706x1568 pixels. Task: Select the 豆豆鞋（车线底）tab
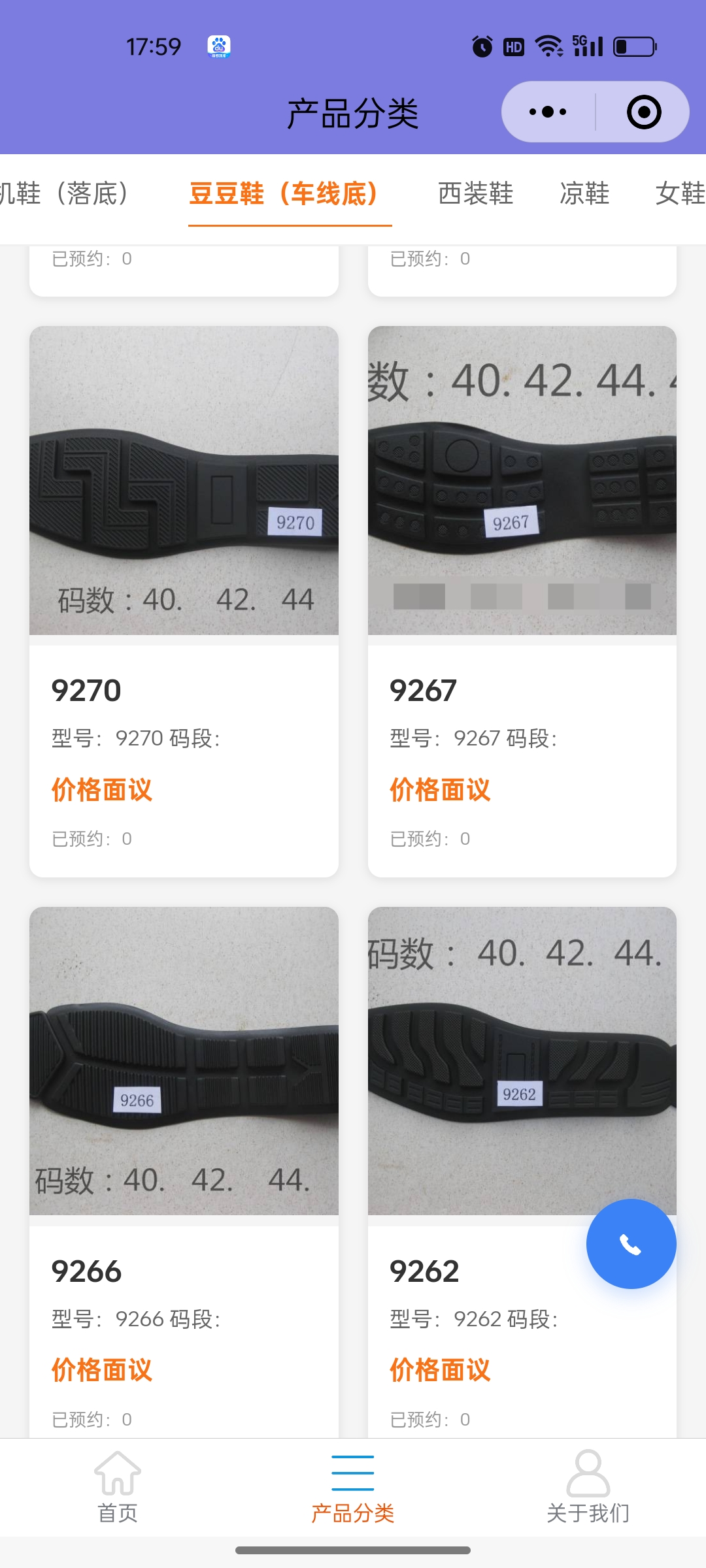coord(285,193)
